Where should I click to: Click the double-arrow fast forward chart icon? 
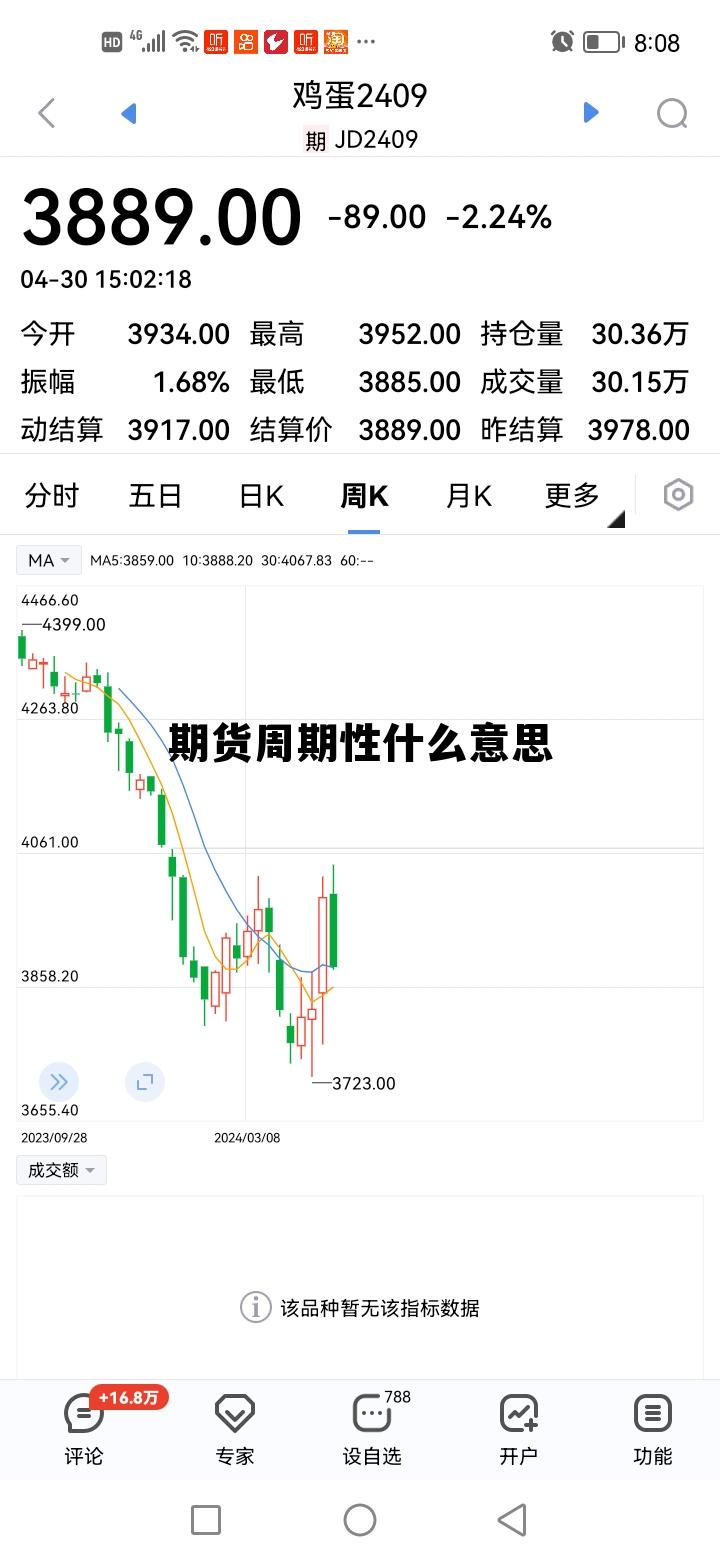coord(59,1082)
